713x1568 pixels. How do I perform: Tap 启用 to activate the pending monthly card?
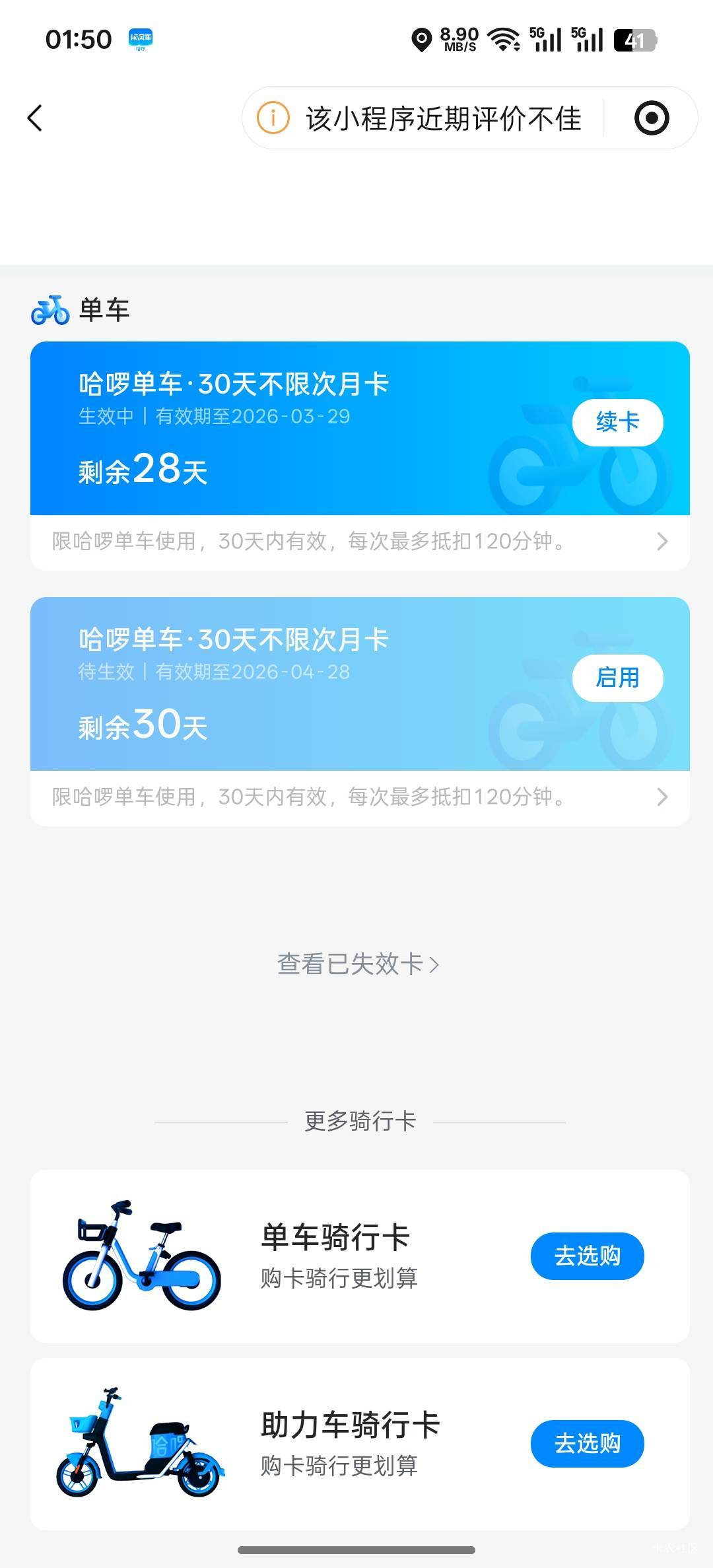point(617,678)
